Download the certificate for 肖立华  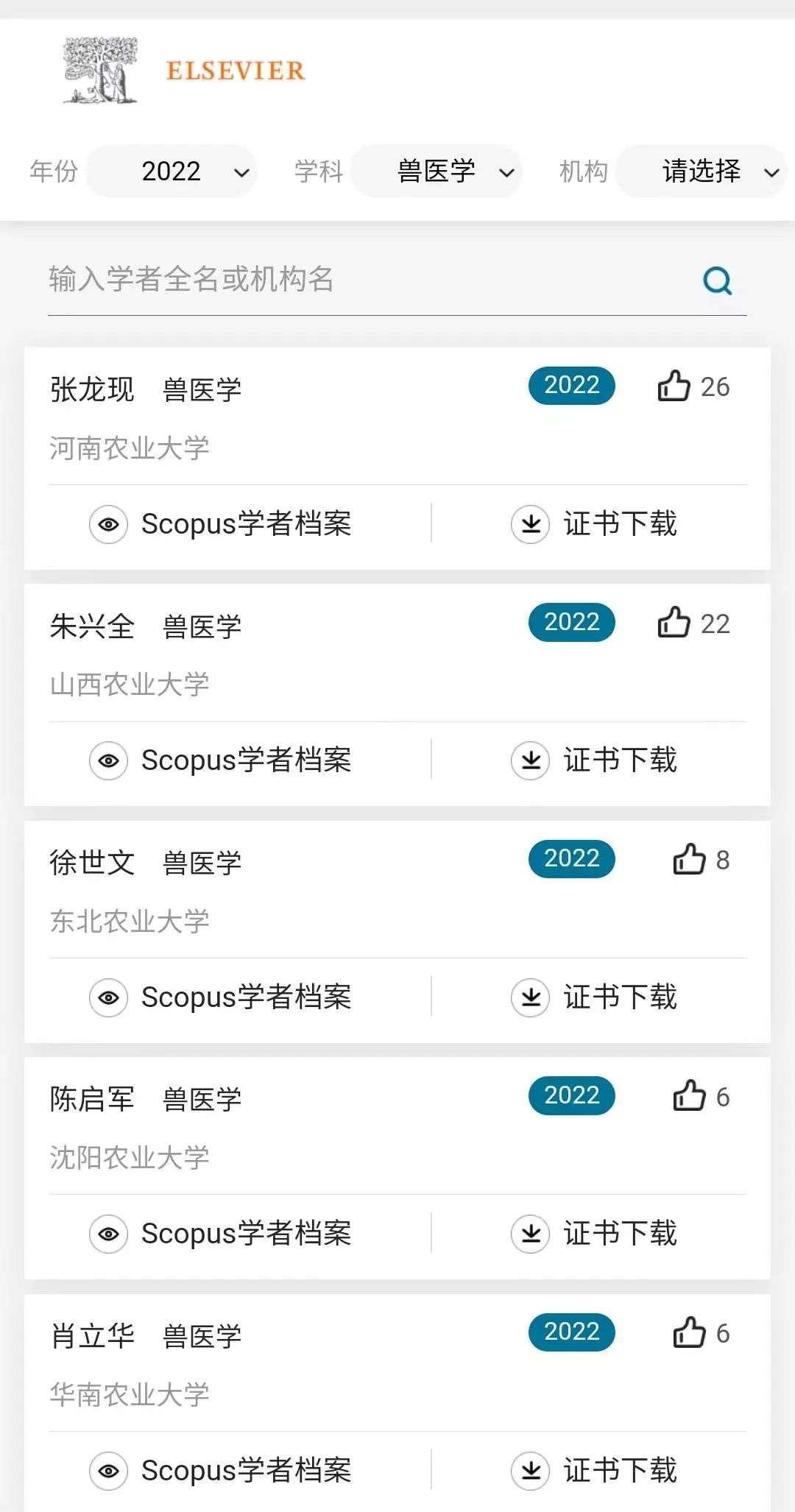click(x=594, y=1471)
